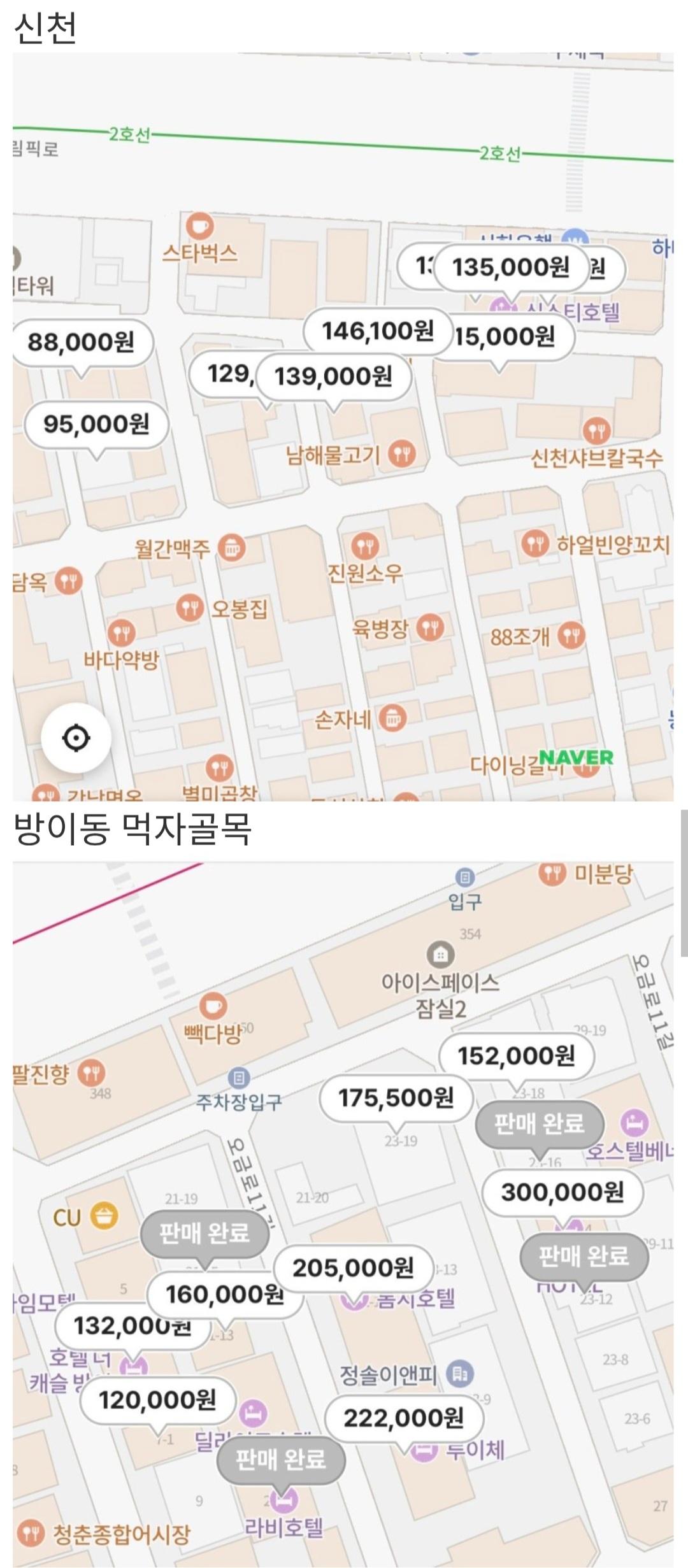Tap the 오스텔베네 hotel marker icon

pyautogui.click(x=635, y=1122)
